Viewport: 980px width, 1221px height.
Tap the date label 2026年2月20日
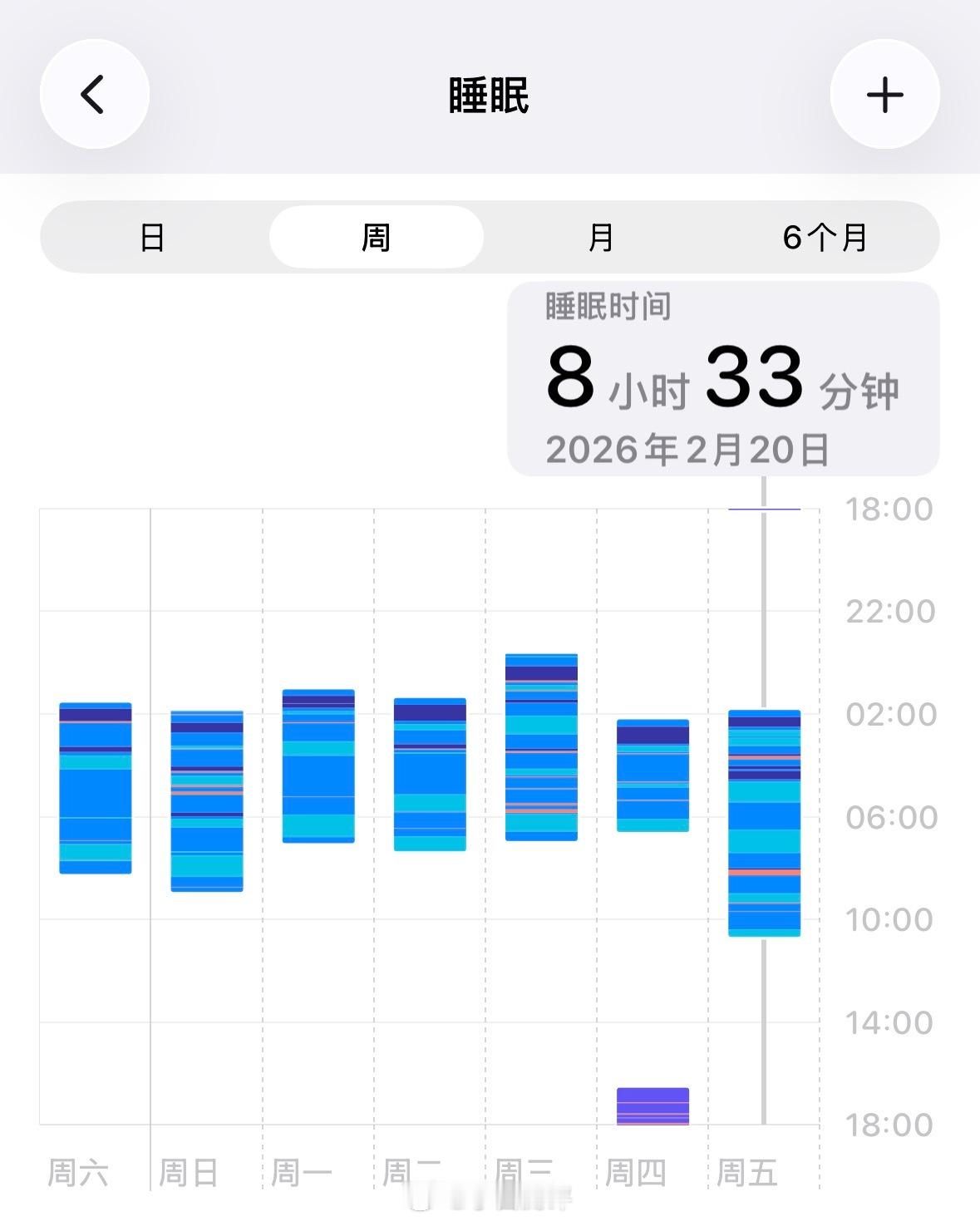690,449
